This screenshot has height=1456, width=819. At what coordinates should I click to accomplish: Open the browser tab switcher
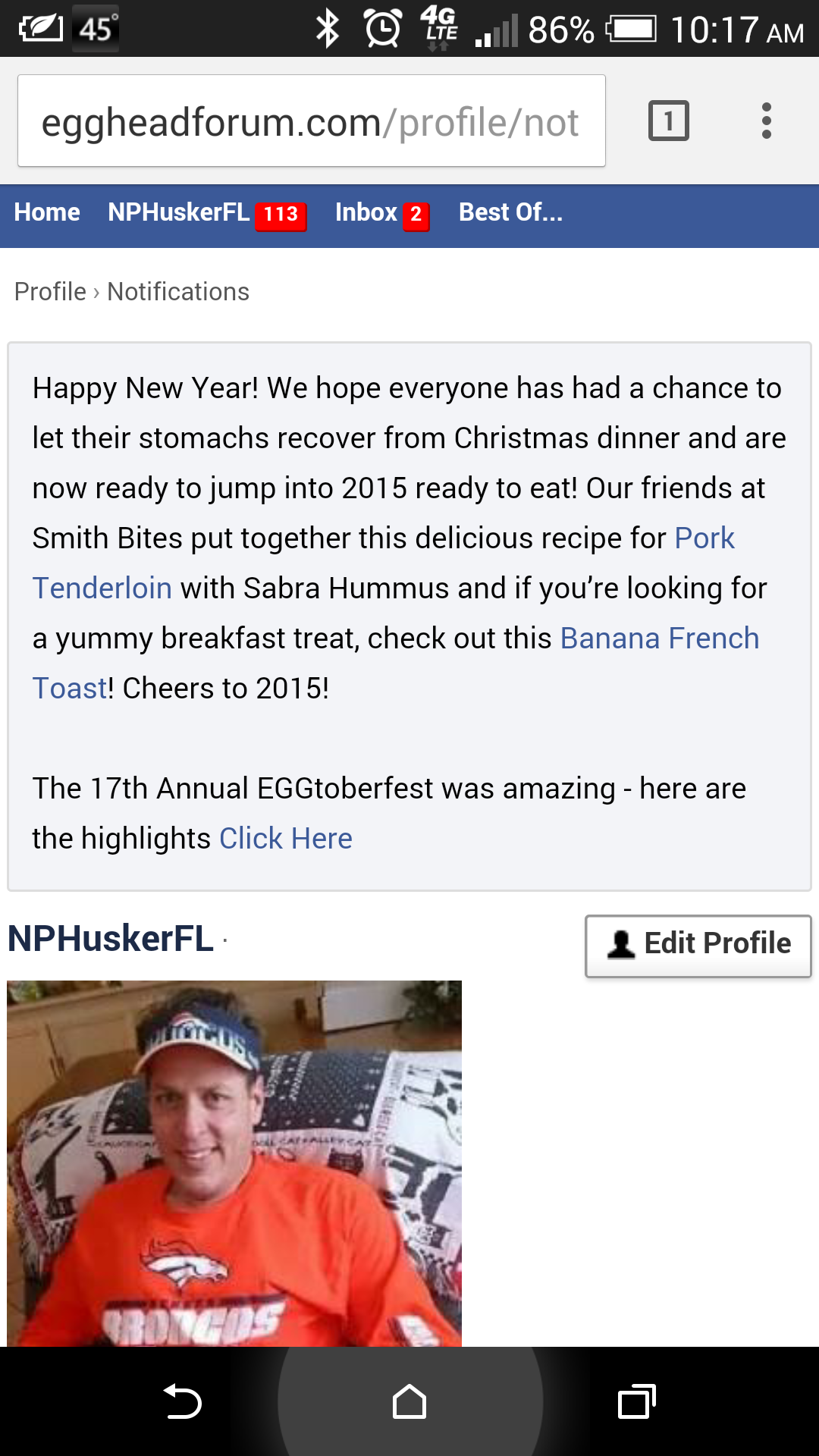668,121
